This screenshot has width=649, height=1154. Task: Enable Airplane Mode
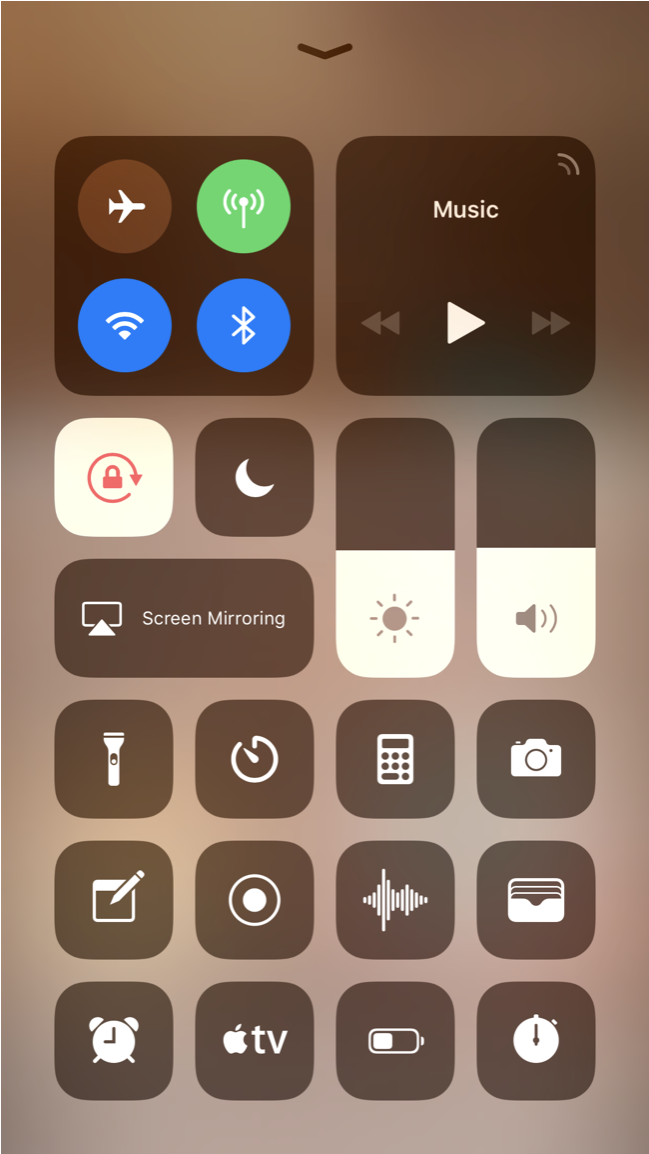[x=125, y=207]
